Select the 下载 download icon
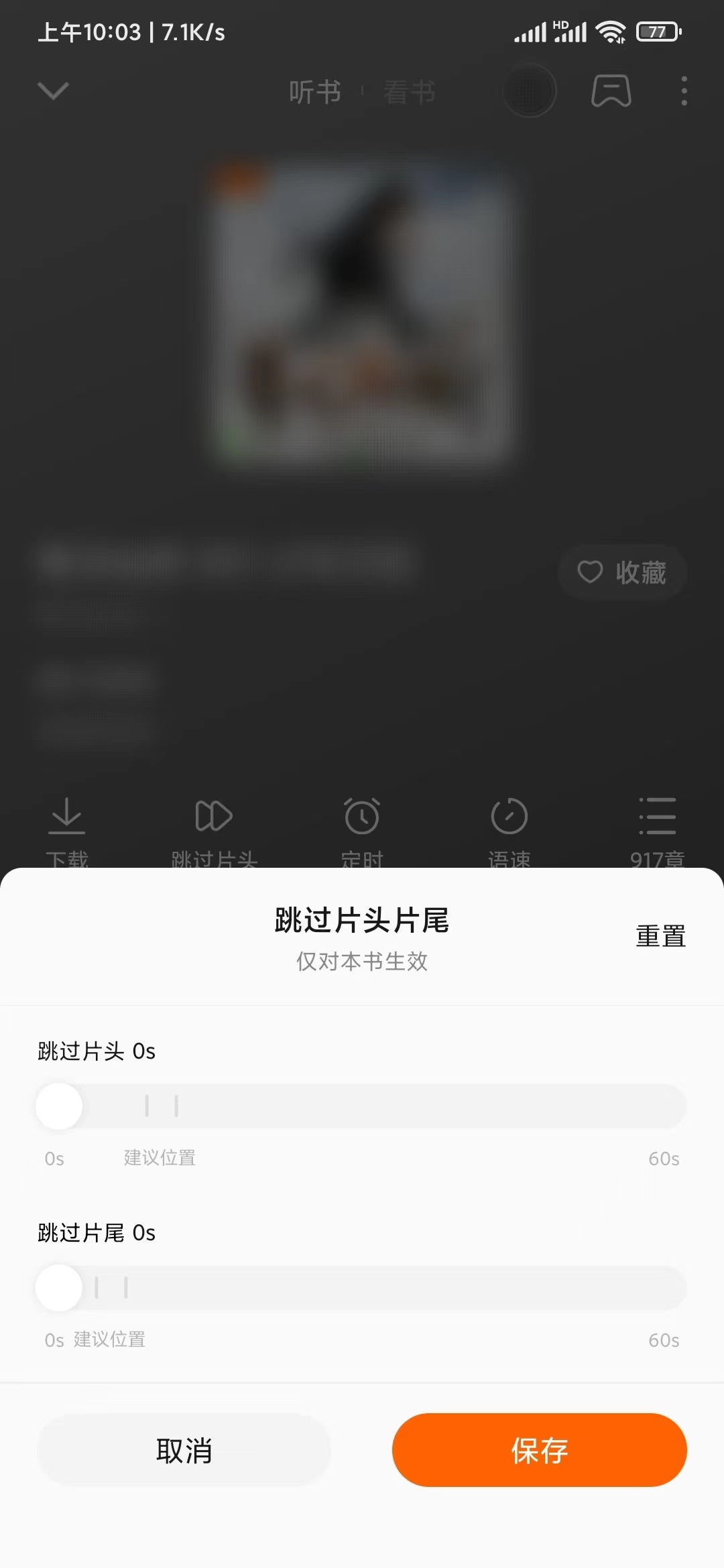 tap(67, 818)
